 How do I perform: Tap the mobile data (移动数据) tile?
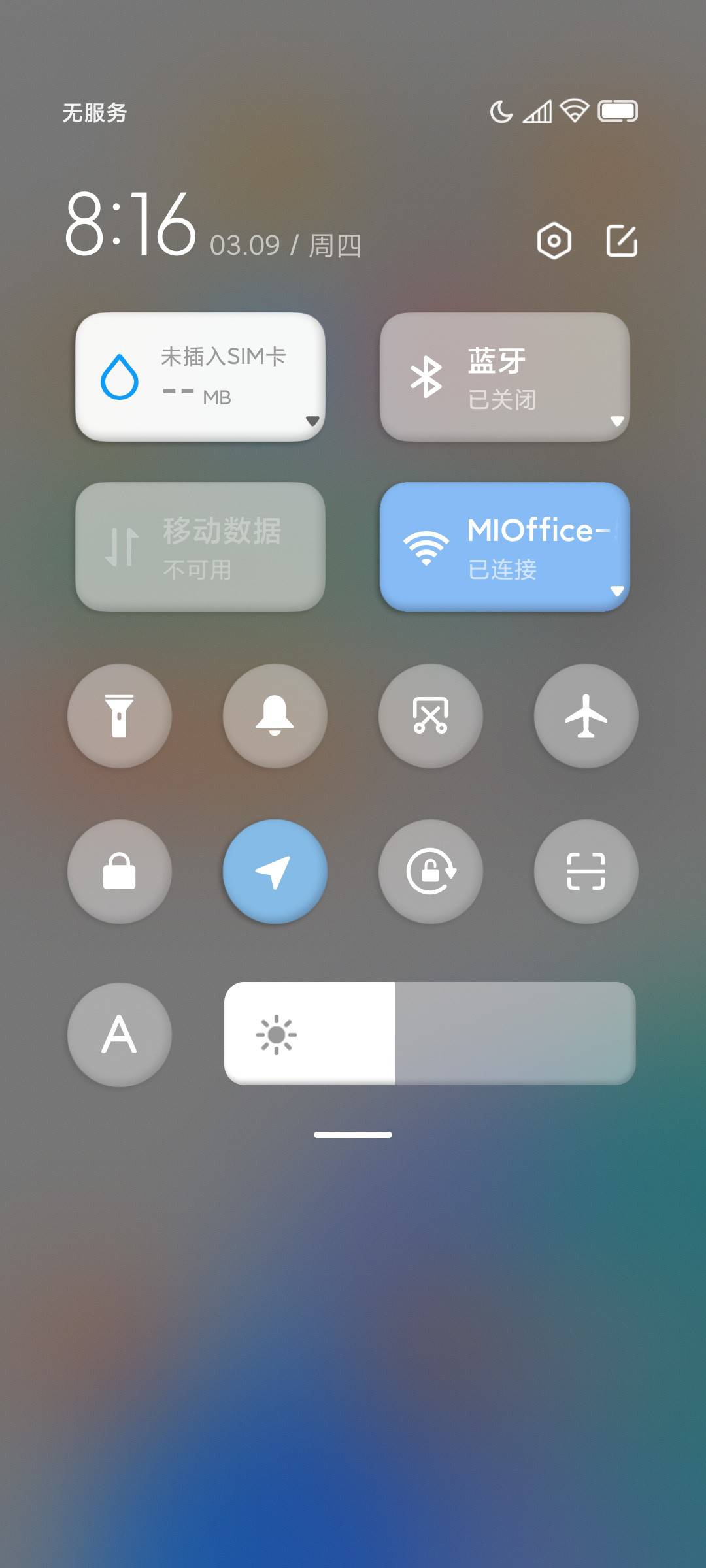point(200,547)
